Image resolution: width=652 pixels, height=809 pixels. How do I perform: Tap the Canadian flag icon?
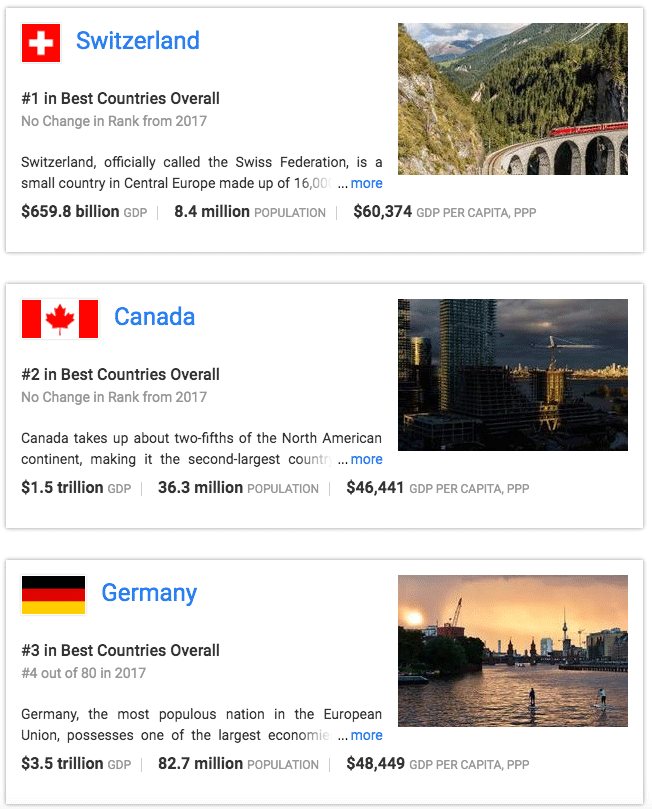(x=60, y=319)
